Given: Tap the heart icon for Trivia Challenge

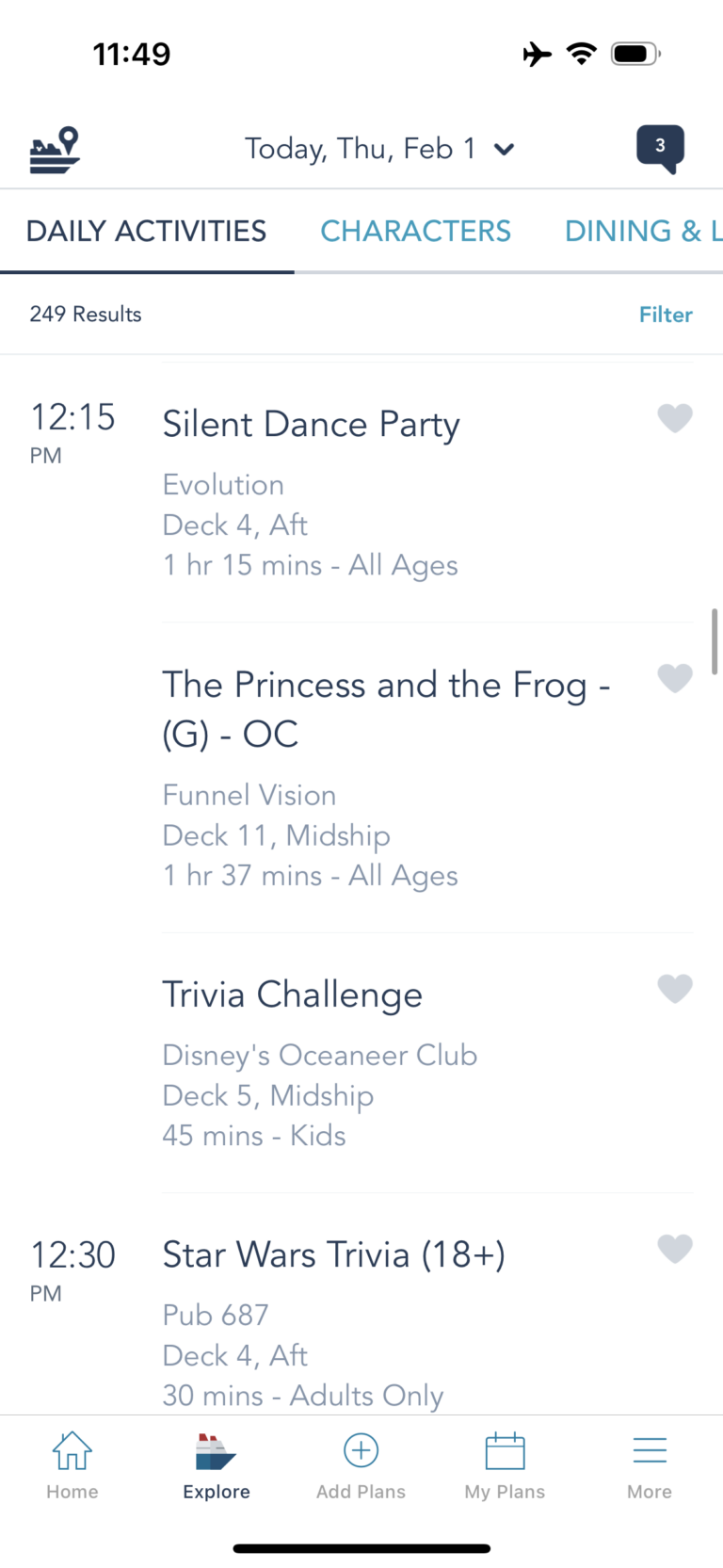Looking at the screenshot, I should point(675,989).
